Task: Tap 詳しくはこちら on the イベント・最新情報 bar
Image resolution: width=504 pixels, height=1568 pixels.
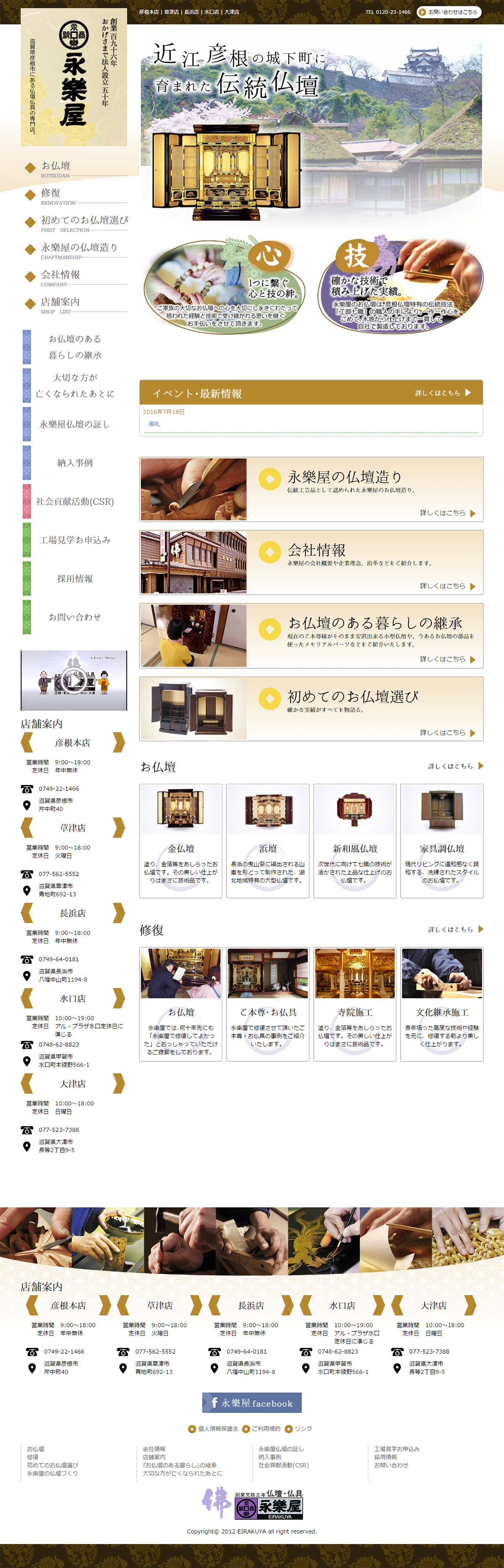Action: tap(443, 393)
